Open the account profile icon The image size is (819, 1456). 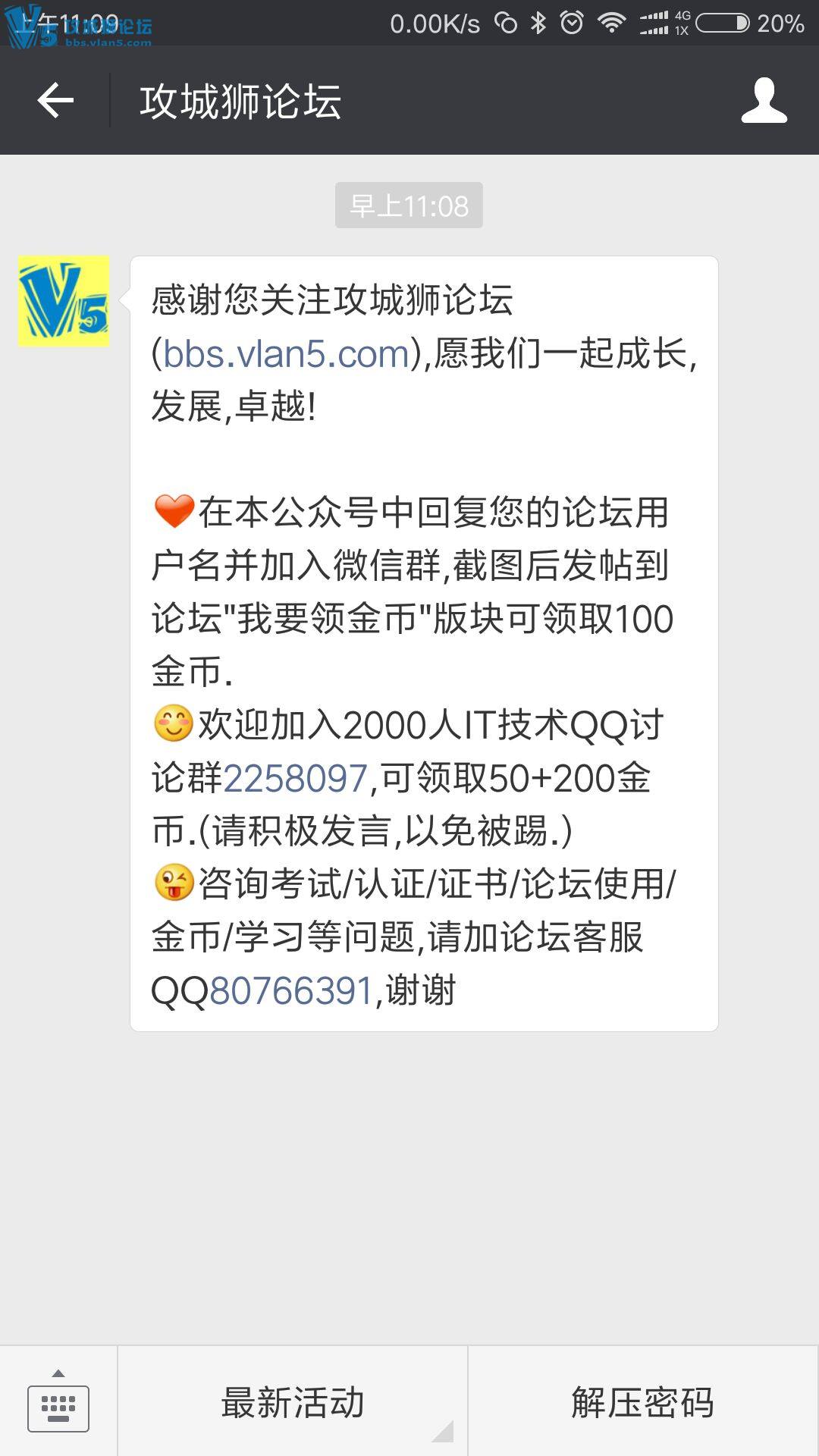[x=764, y=100]
